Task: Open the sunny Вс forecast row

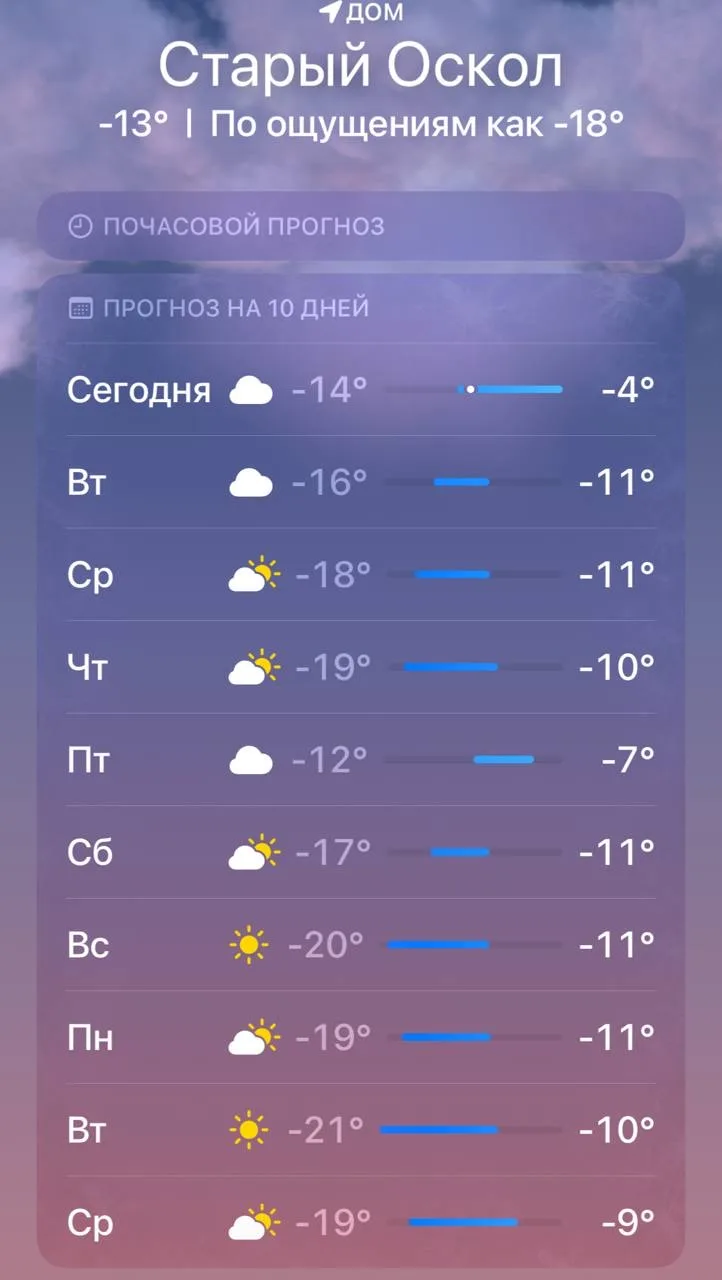Action: tap(360, 945)
